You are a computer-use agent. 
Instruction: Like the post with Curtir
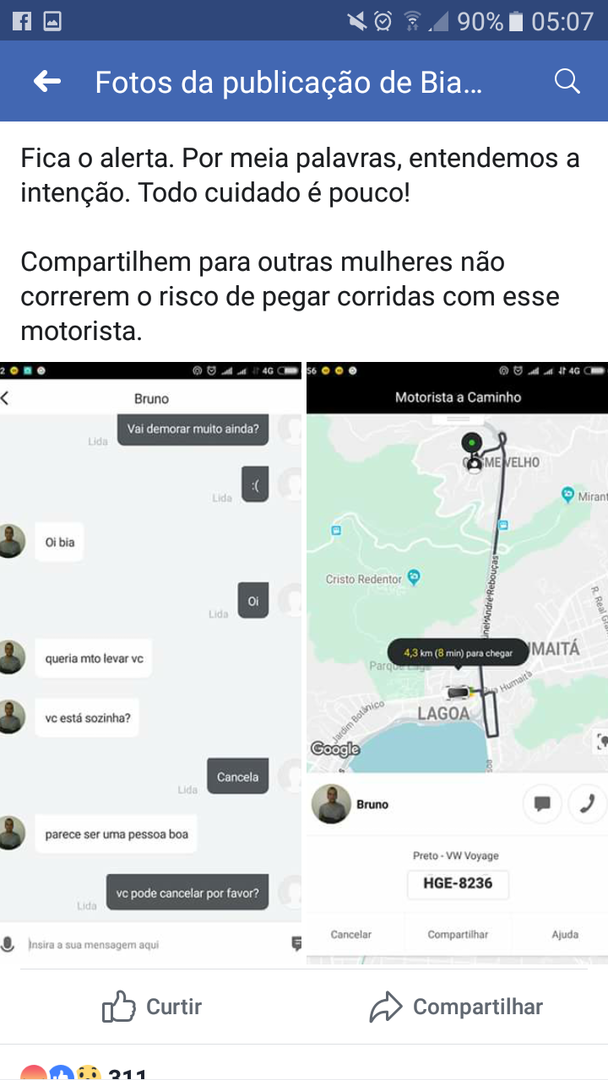(152, 1007)
